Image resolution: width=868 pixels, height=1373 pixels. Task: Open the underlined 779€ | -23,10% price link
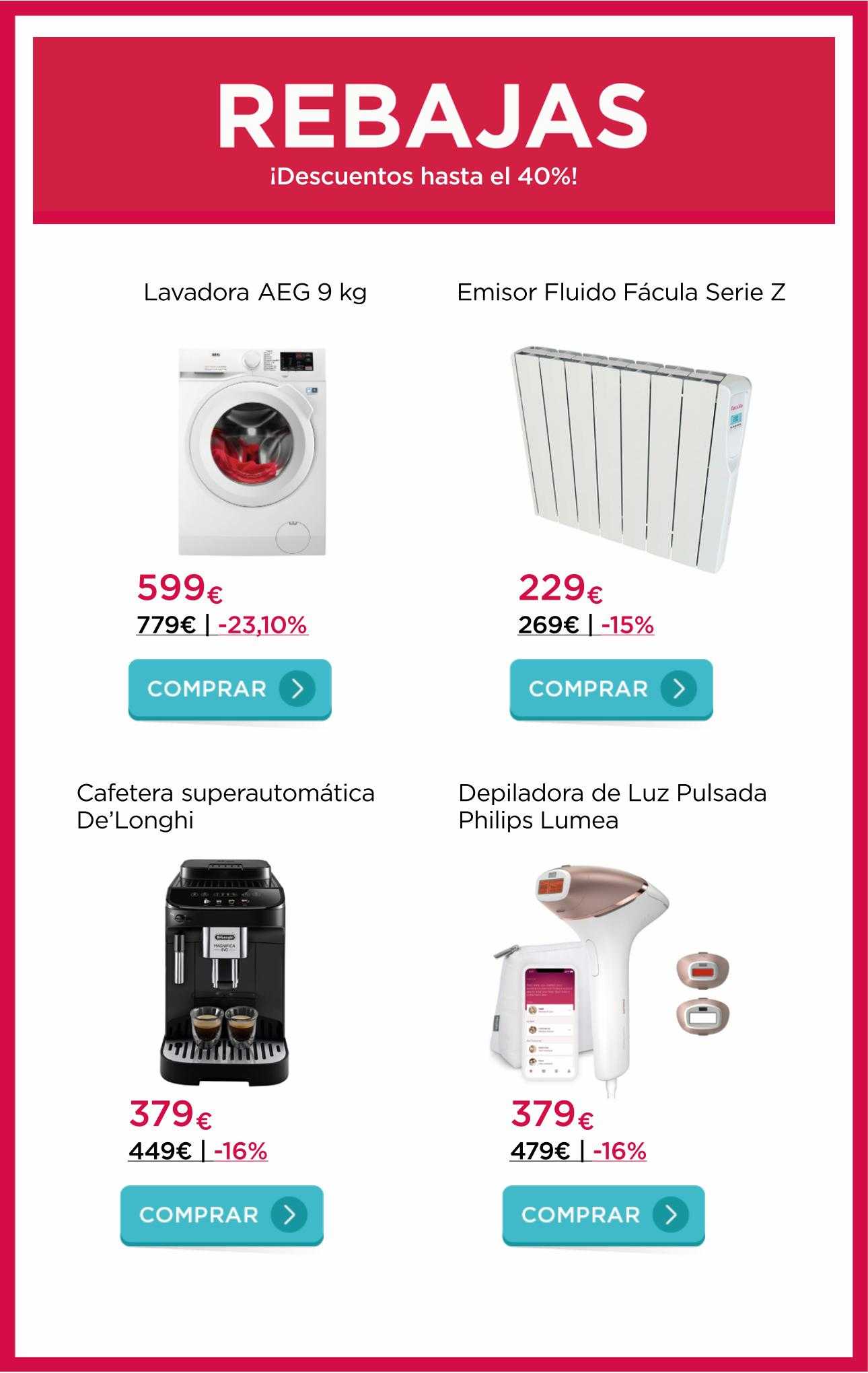(222, 625)
